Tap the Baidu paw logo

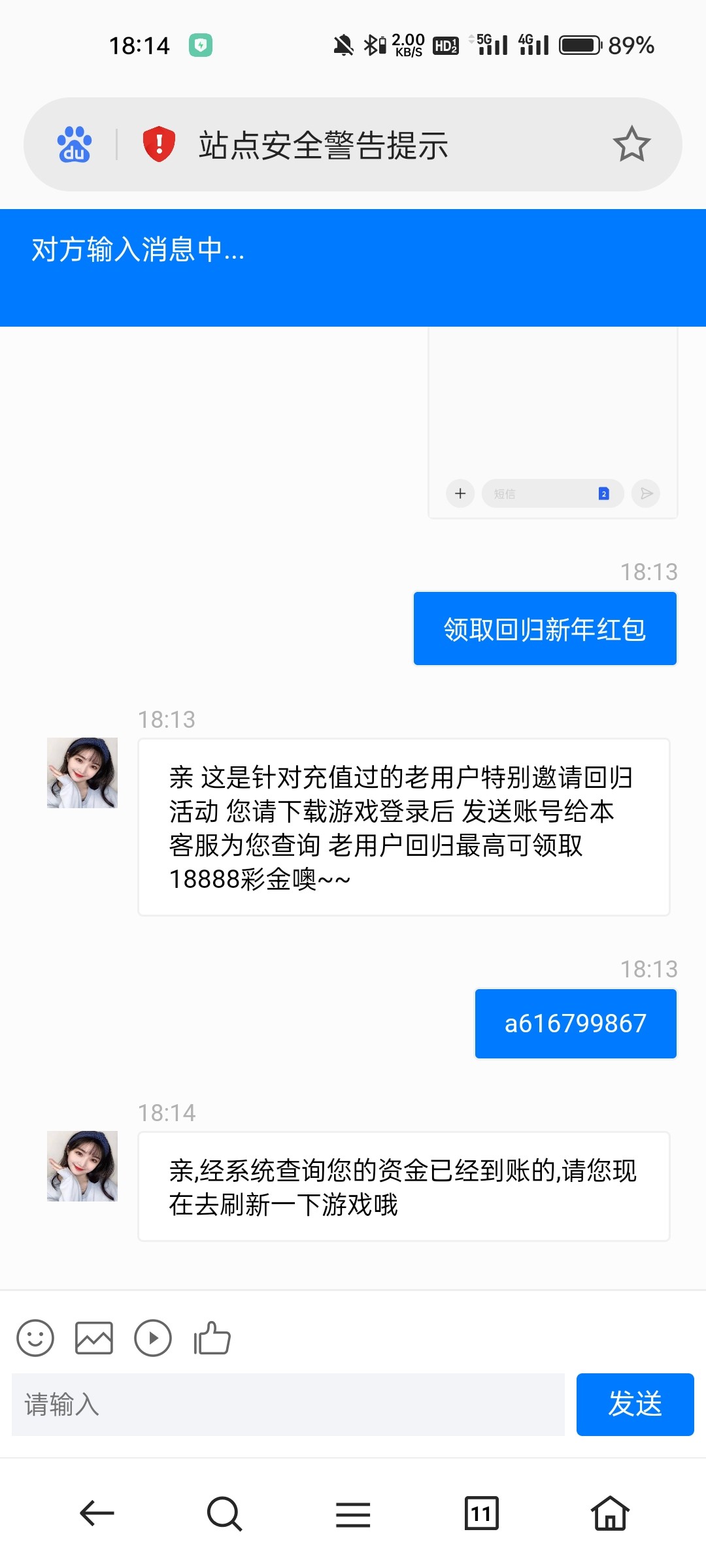(75, 144)
